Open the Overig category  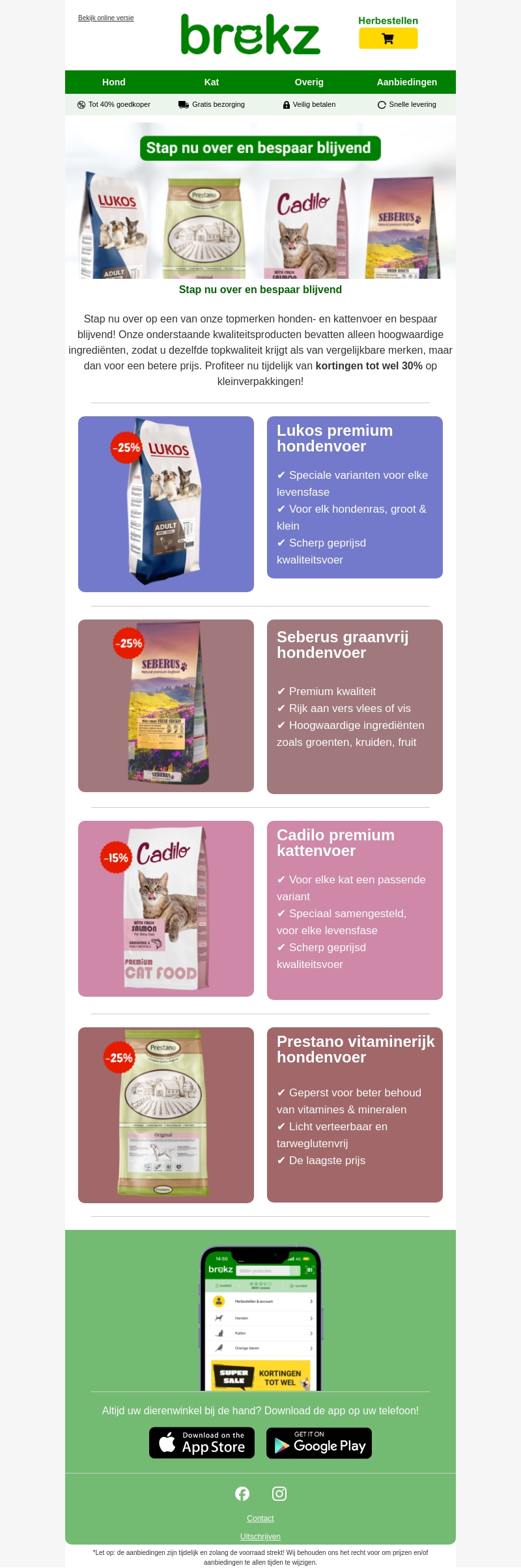coord(309,82)
